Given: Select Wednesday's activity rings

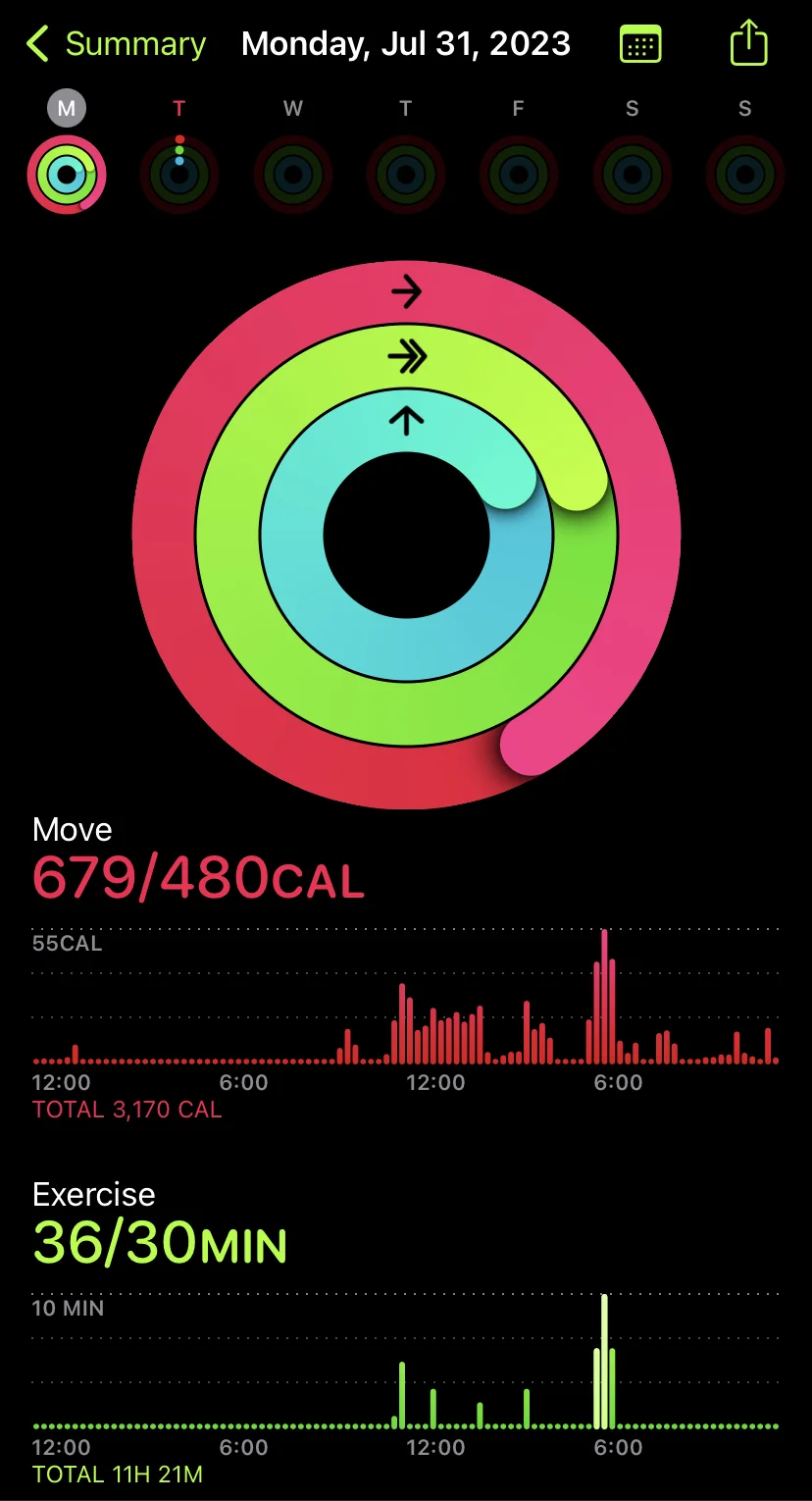Looking at the screenshot, I should point(292,175).
